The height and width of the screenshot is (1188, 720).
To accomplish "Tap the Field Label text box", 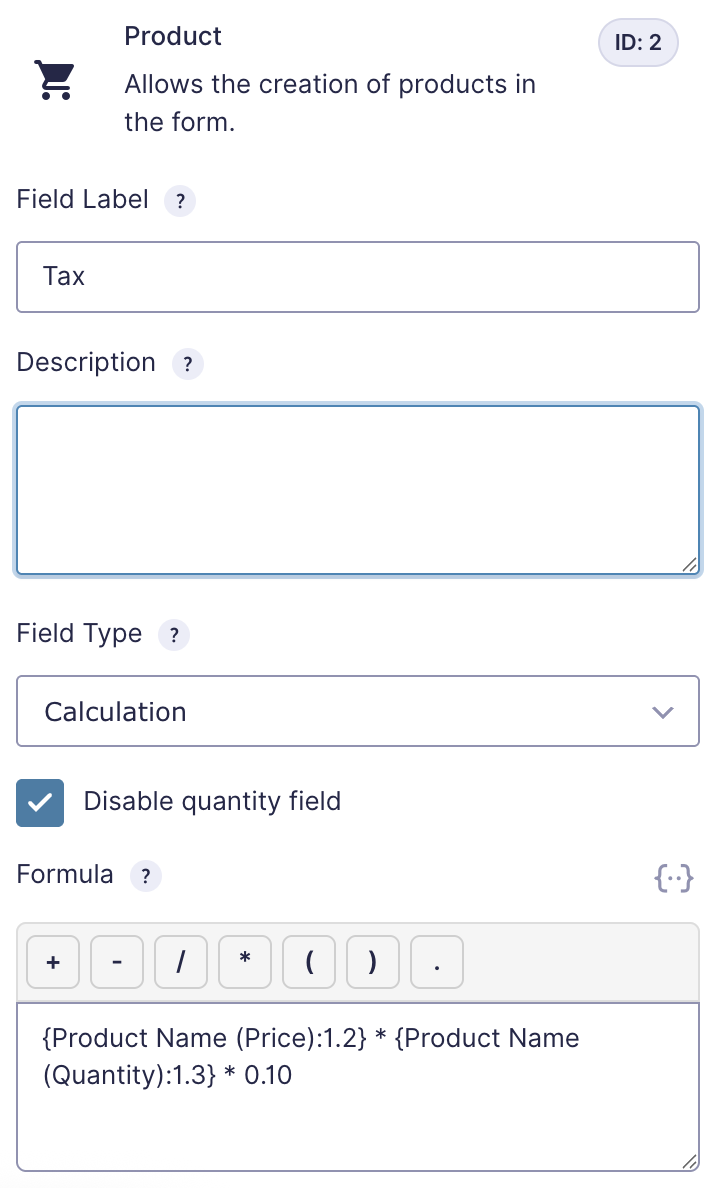I will (357, 277).
